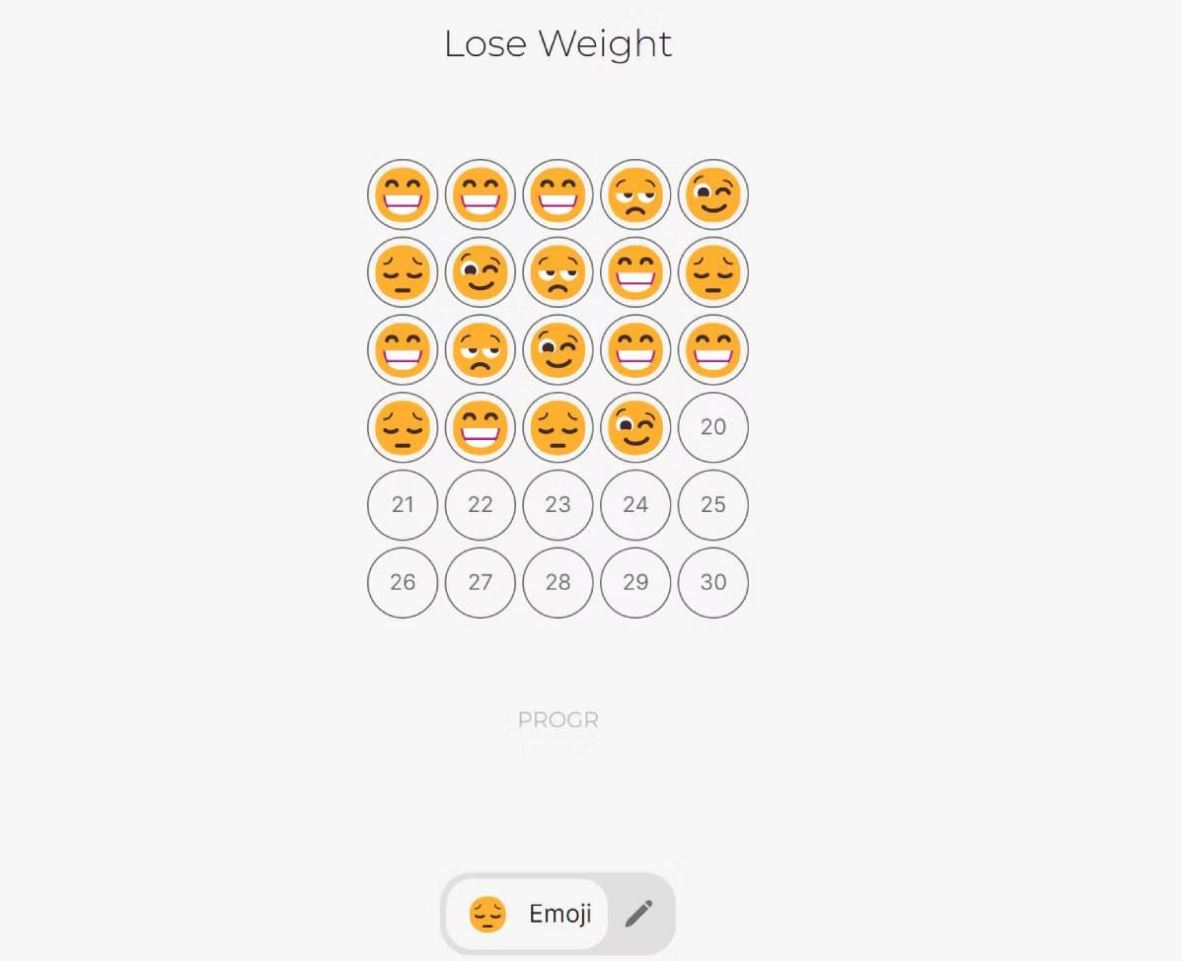The image size is (1182, 961).
Task: Choose day 23 in the grid
Action: [x=558, y=505]
